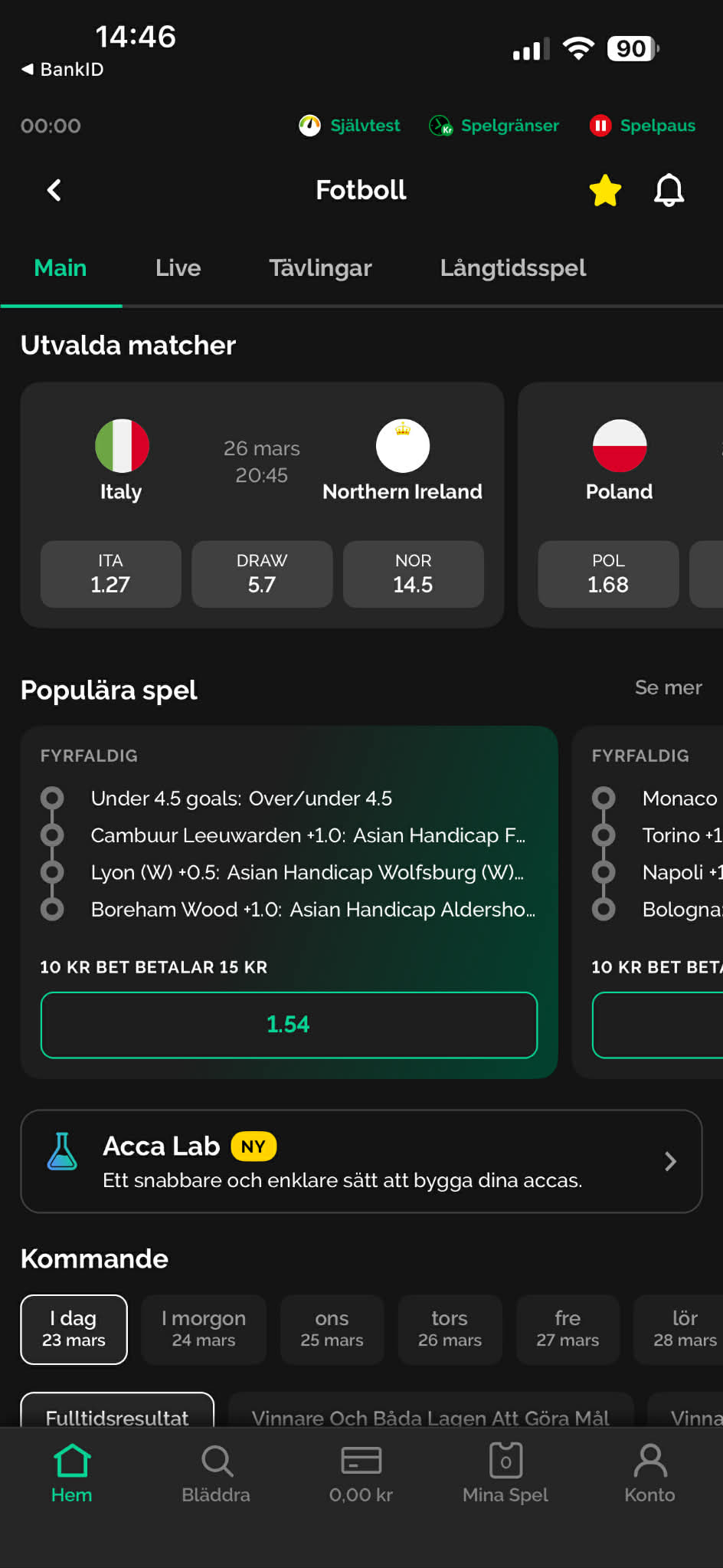
Task: Select Poland odds 1.68
Action: 608,574
